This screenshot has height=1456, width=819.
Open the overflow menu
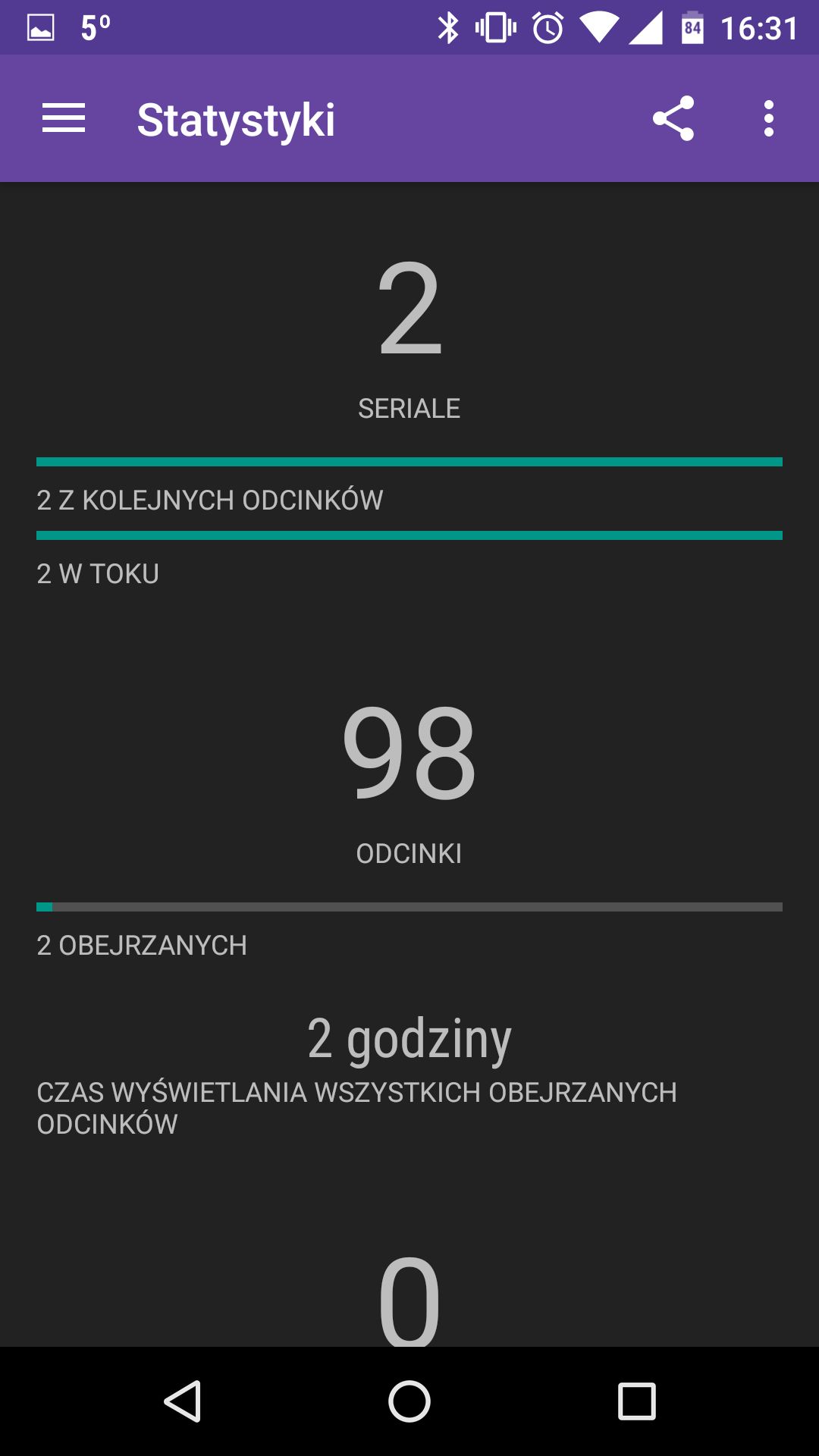pos(768,119)
